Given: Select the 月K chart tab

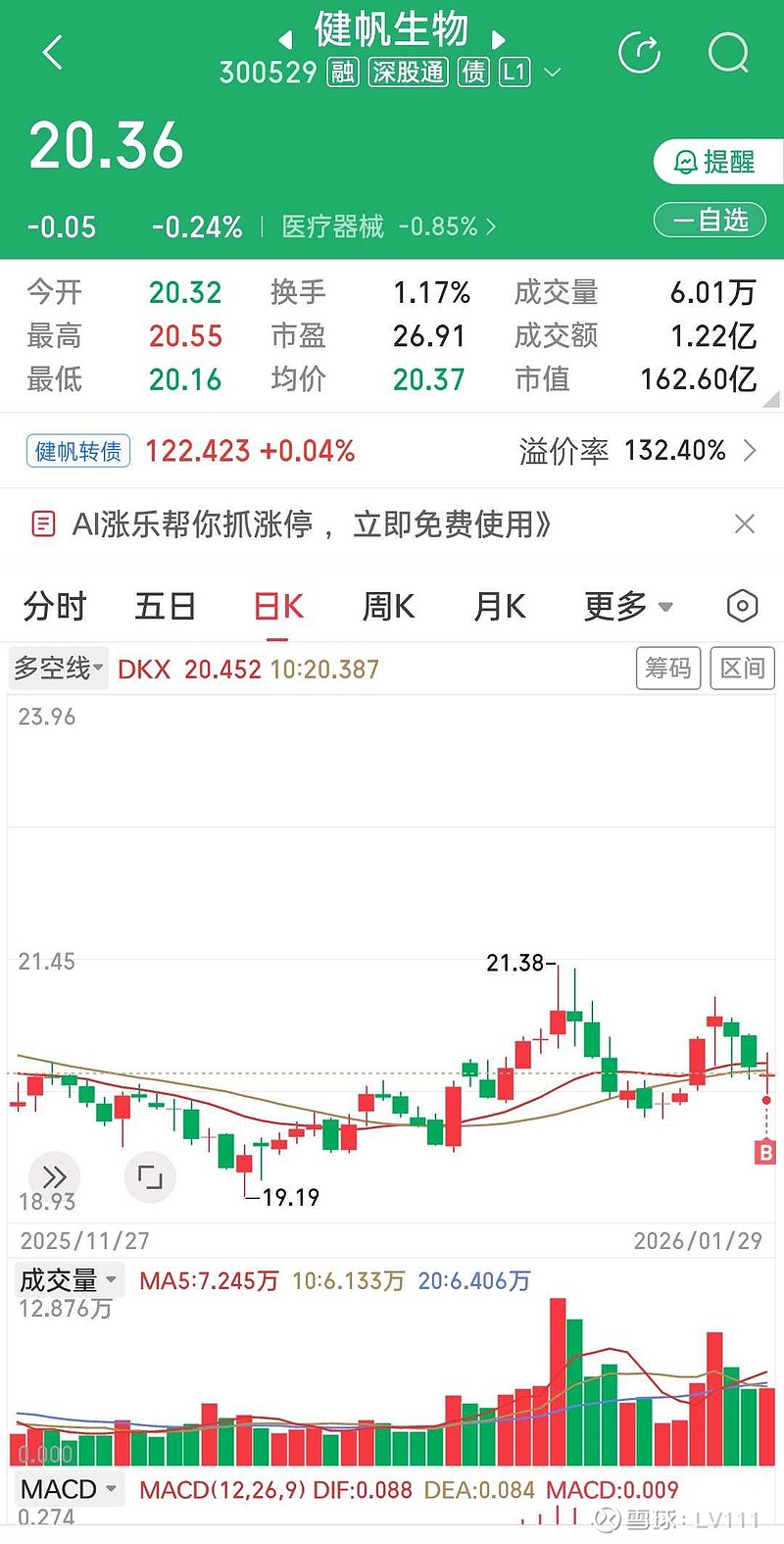Looking at the screenshot, I should (x=499, y=607).
